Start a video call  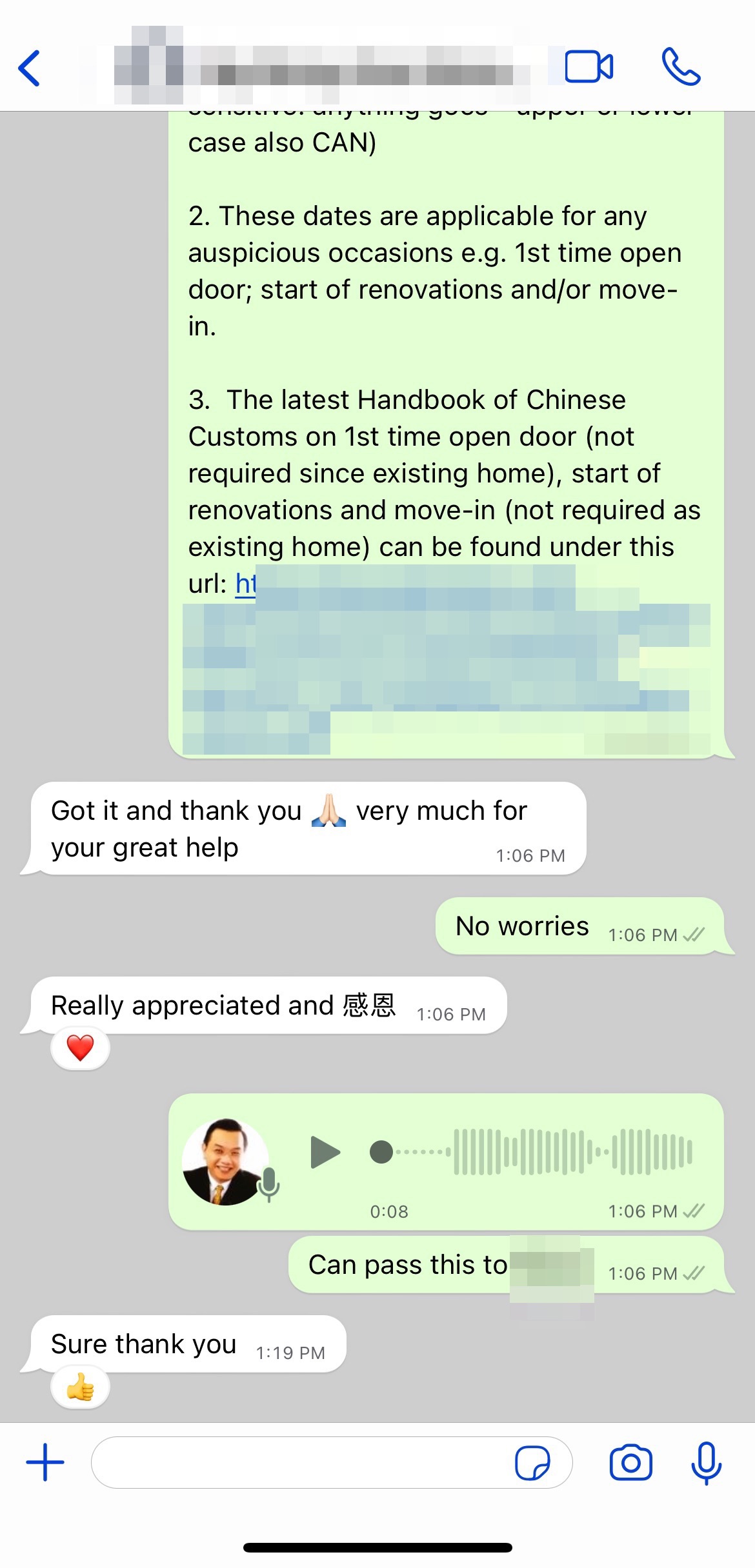coord(589,66)
